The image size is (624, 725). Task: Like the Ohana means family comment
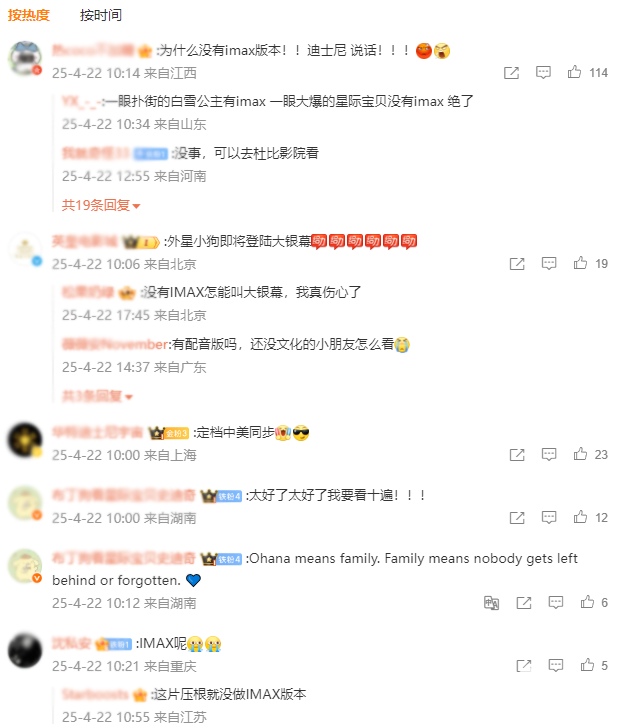point(587,602)
